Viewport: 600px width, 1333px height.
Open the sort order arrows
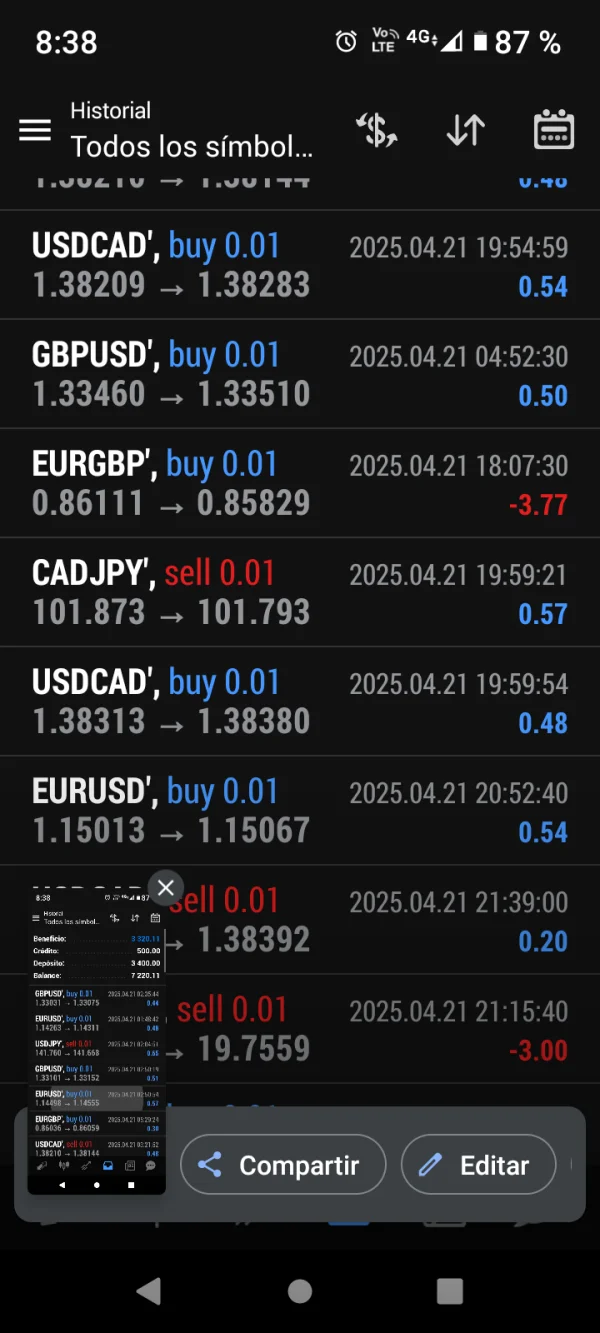(465, 131)
